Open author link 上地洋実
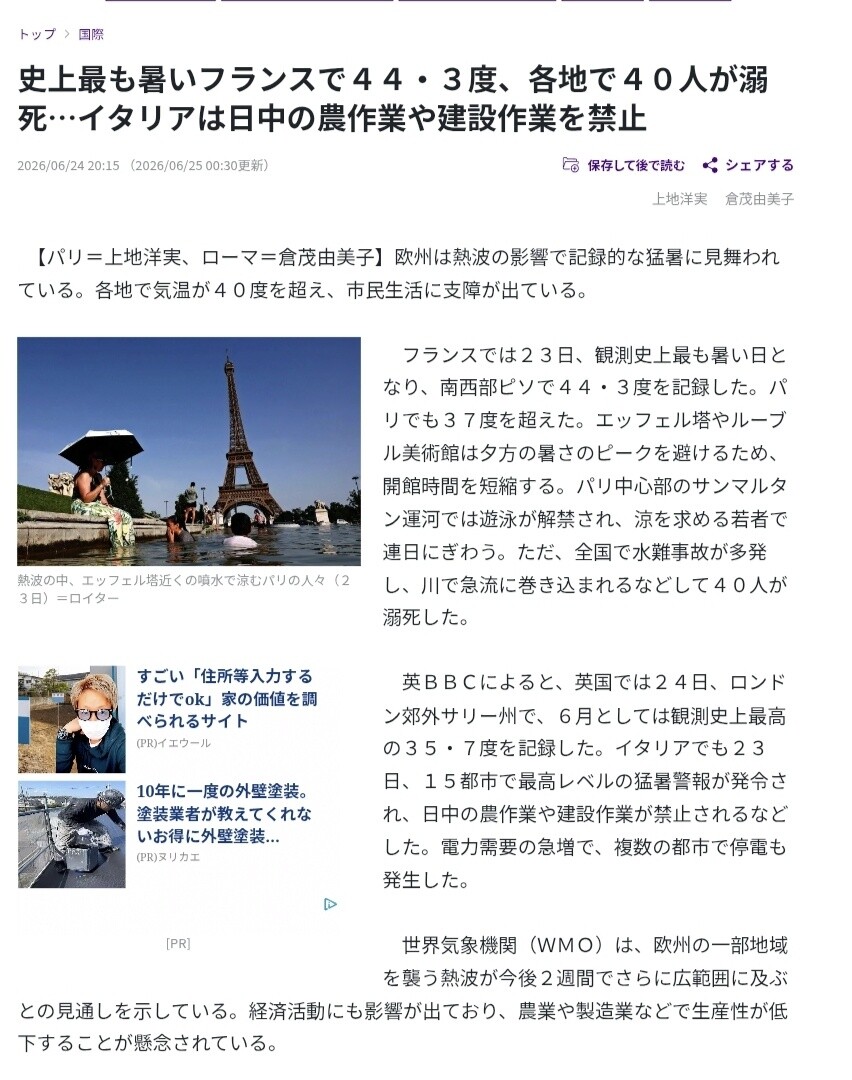Screen dimensions: 852x1080 pyautogui.click(x=680, y=199)
